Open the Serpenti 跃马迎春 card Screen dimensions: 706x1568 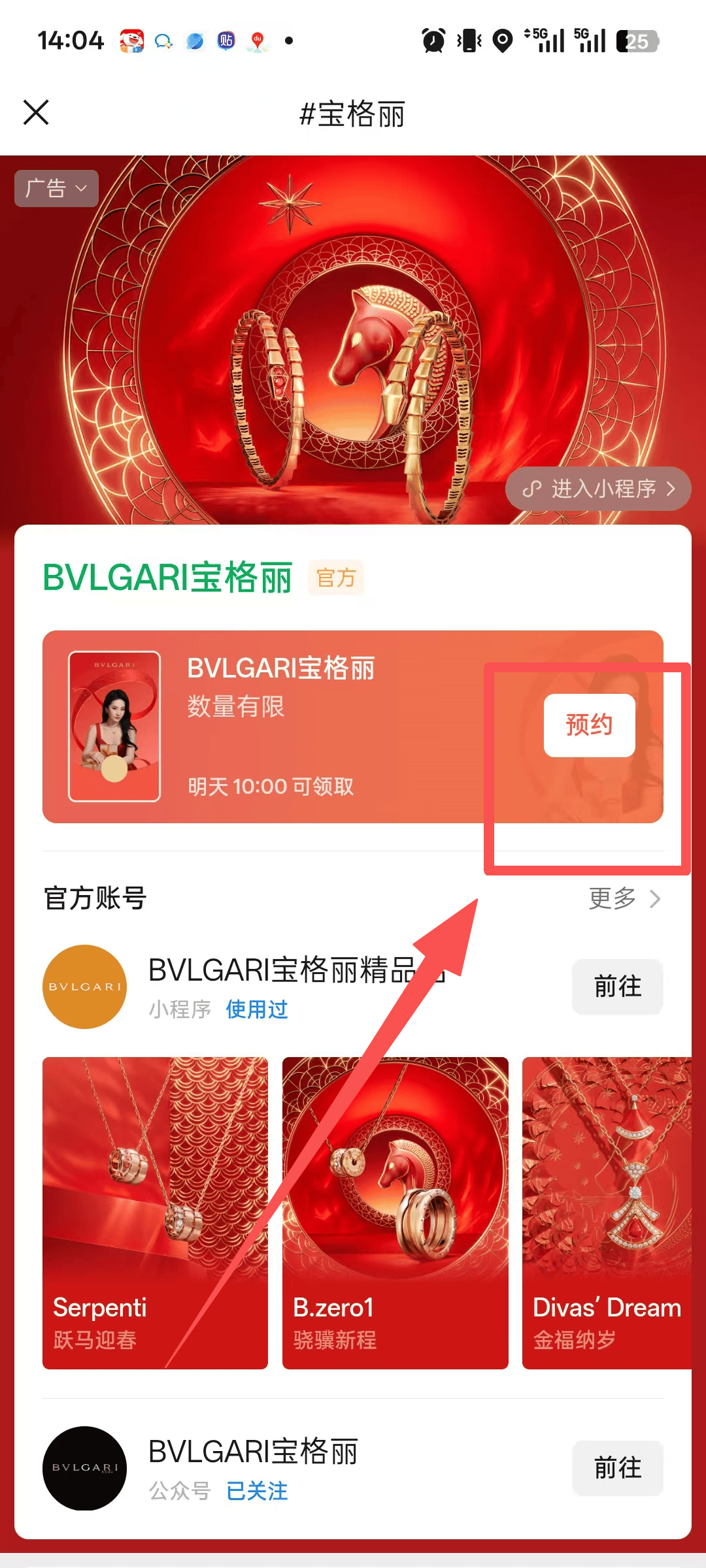click(155, 1213)
